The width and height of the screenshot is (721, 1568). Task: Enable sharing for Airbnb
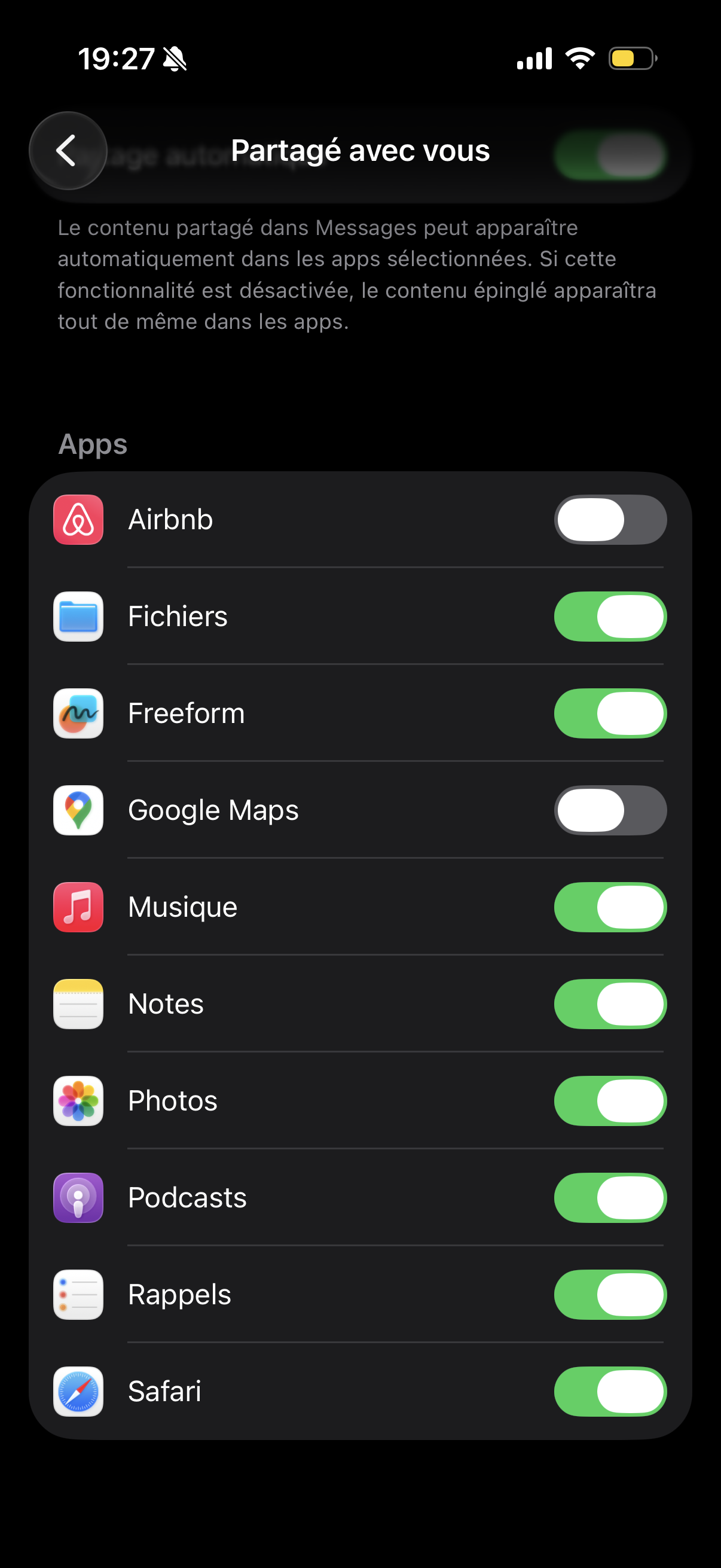(610, 519)
